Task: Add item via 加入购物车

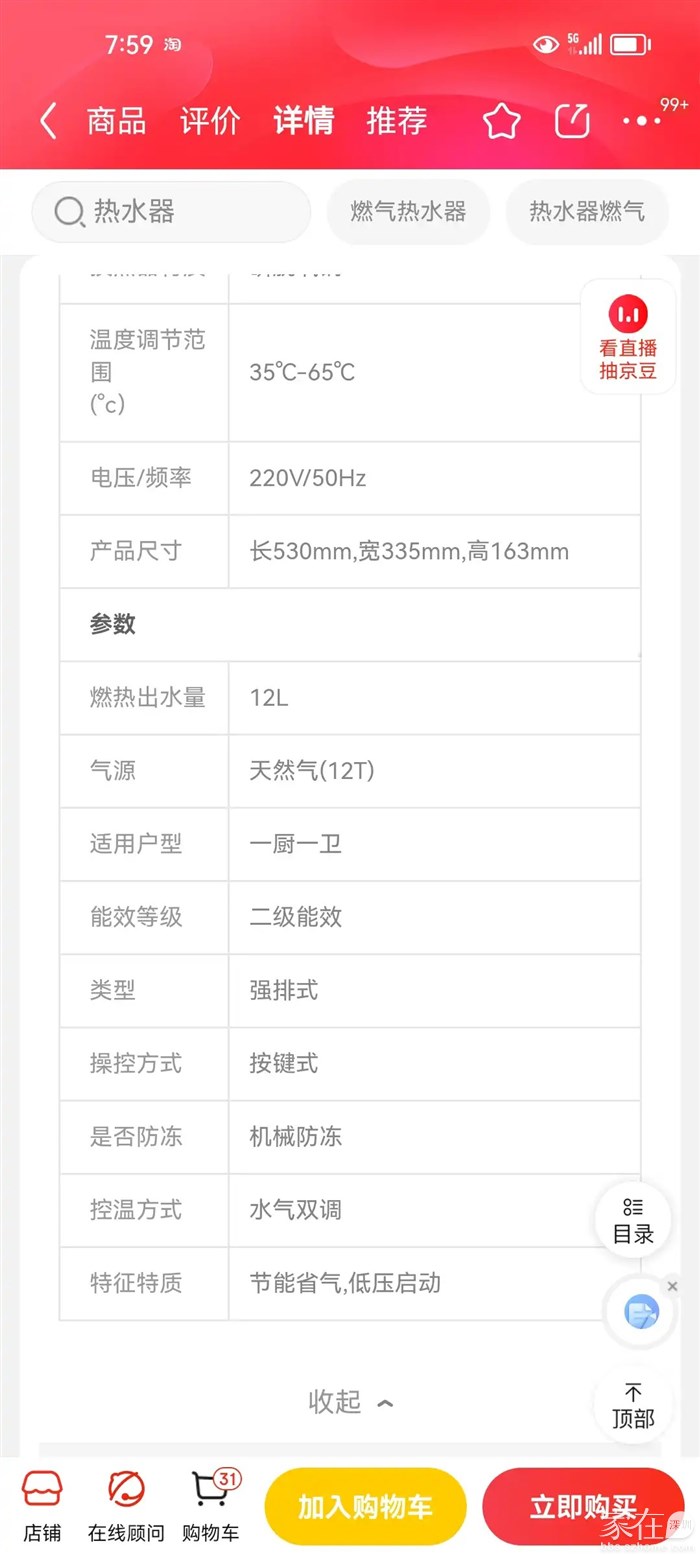Action: coord(365,1507)
